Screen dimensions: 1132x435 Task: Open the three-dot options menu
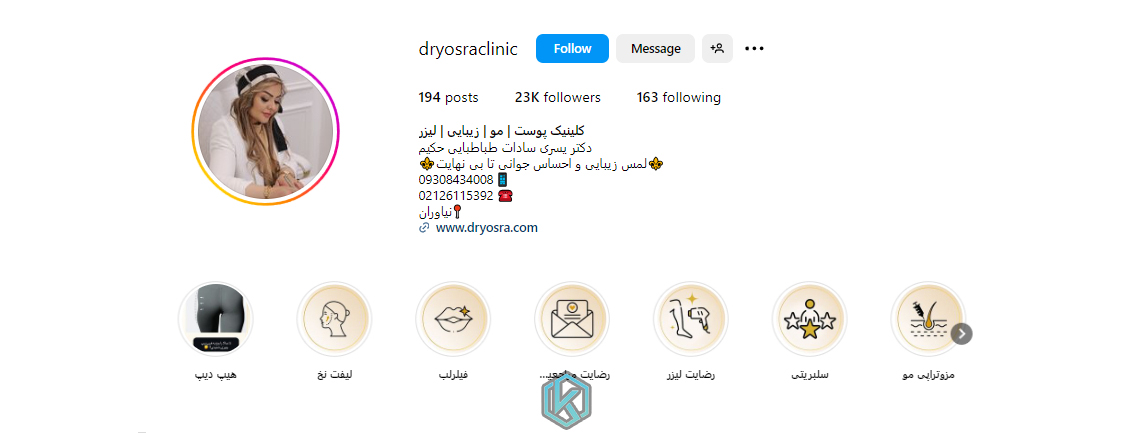[754, 48]
